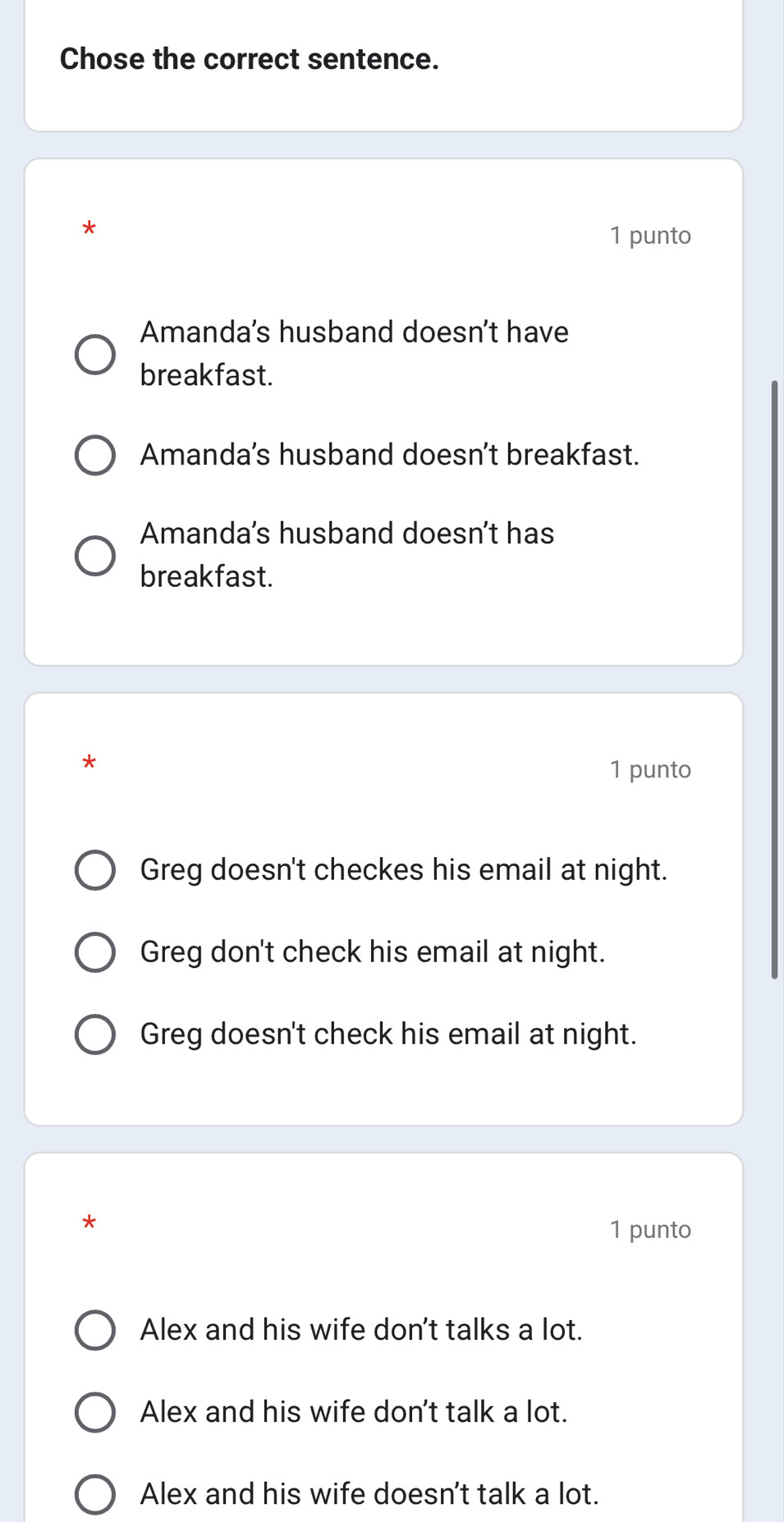Choose "Greg don't check his email at night."
784x1522 pixels.
point(95,952)
